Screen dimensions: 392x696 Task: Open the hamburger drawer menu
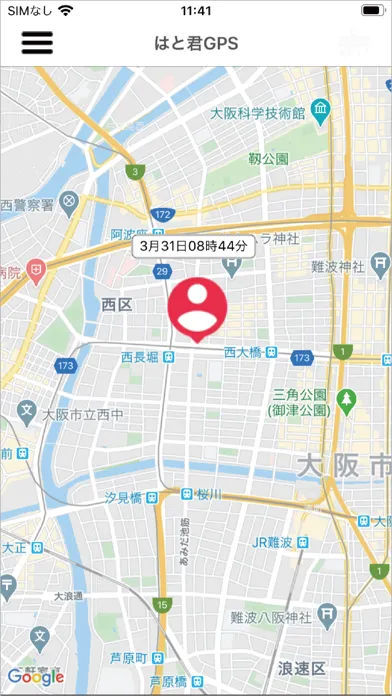pos(37,43)
